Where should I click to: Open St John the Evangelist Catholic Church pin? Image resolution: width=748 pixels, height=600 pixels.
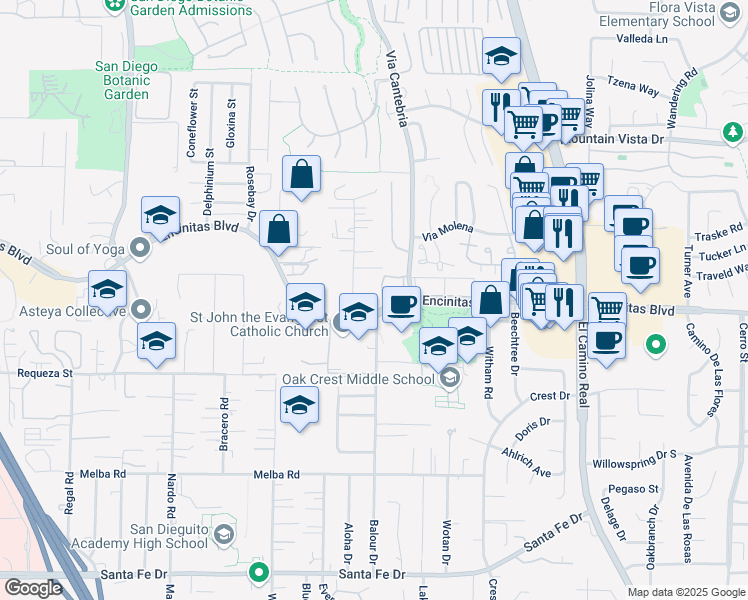pos(341,323)
